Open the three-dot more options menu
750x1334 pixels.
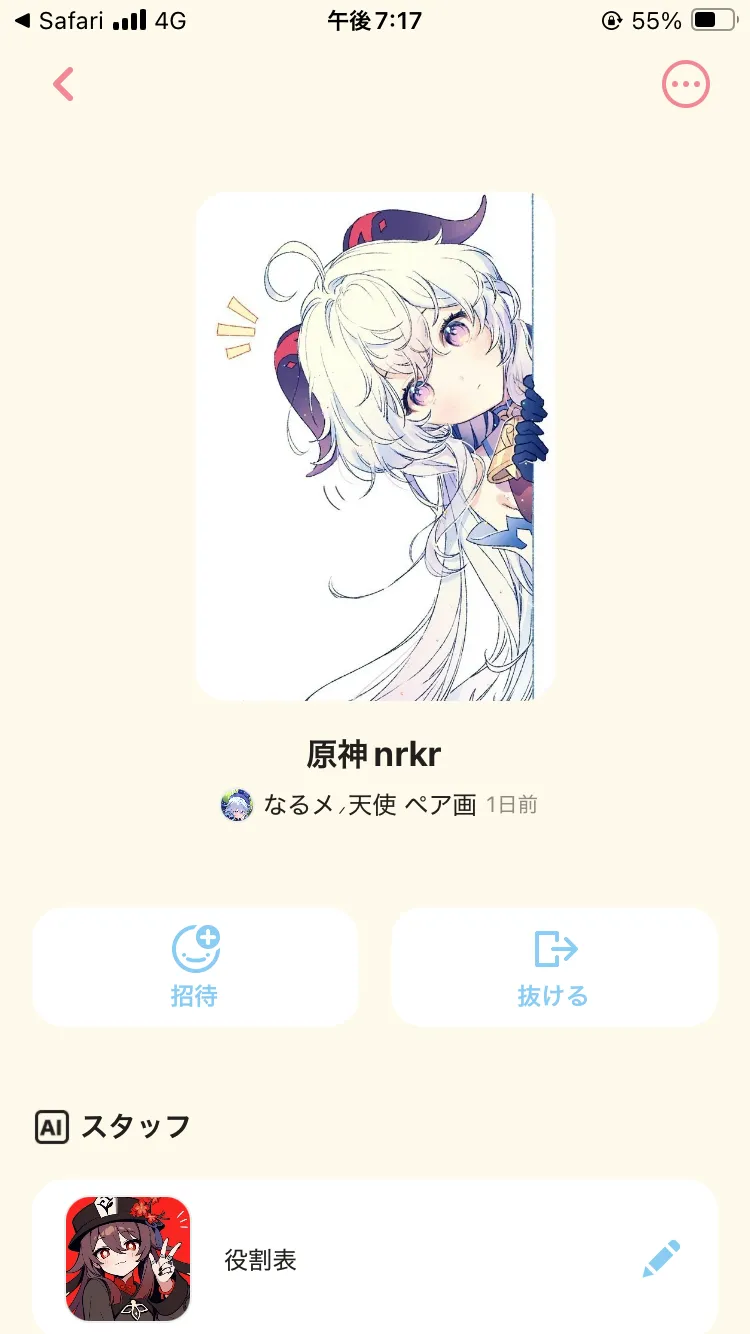pyautogui.click(x=686, y=85)
